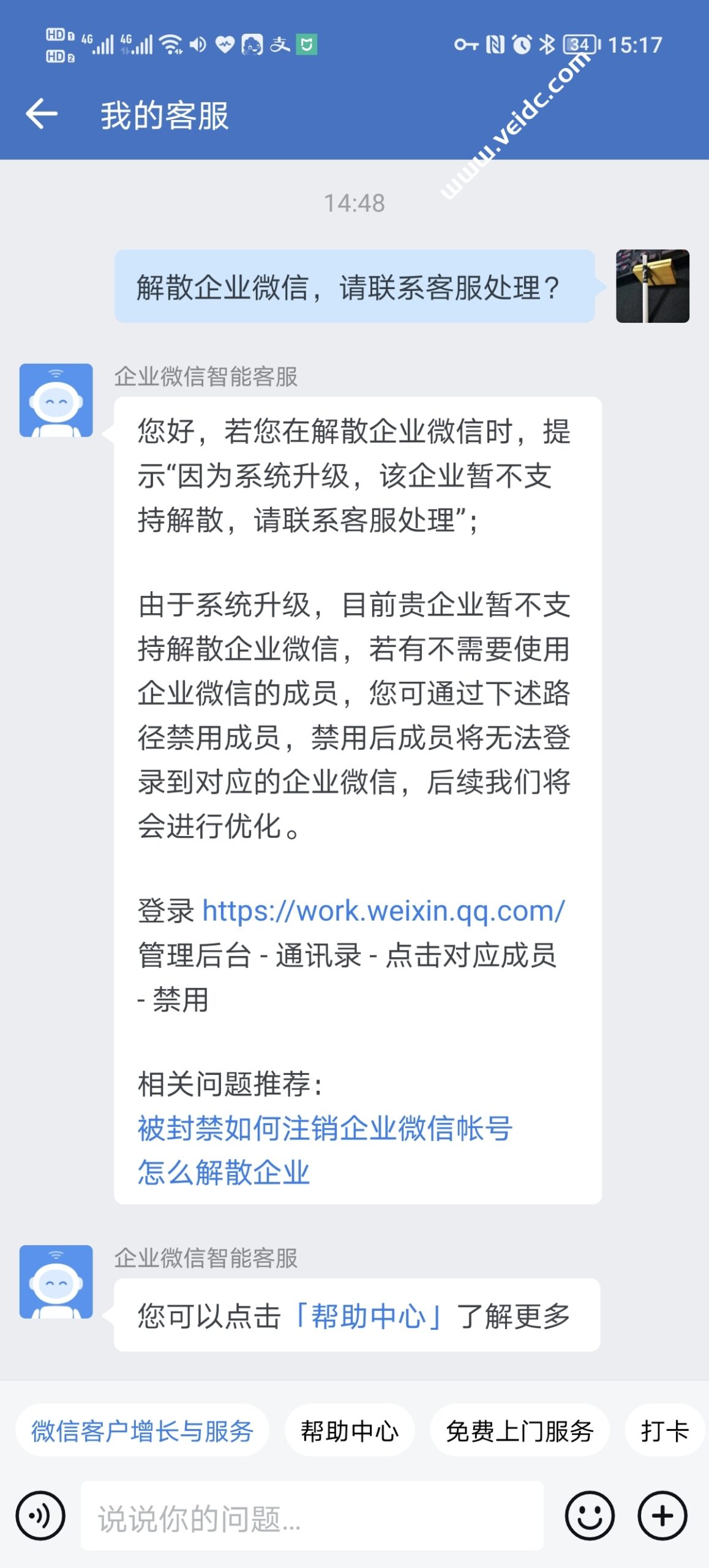Viewport: 709px width, 1568px height.
Task: Open 被封禁如何注销企业微信帐号 question
Action: click(x=324, y=1128)
